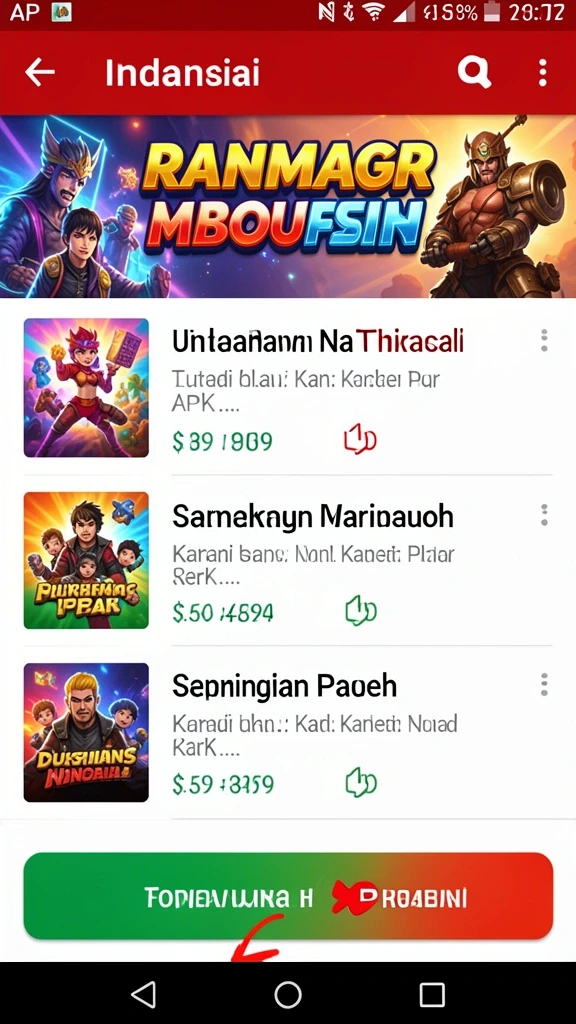Like the Sarnekayn Maripauoh item
576x1024 pixels.
click(360, 611)
